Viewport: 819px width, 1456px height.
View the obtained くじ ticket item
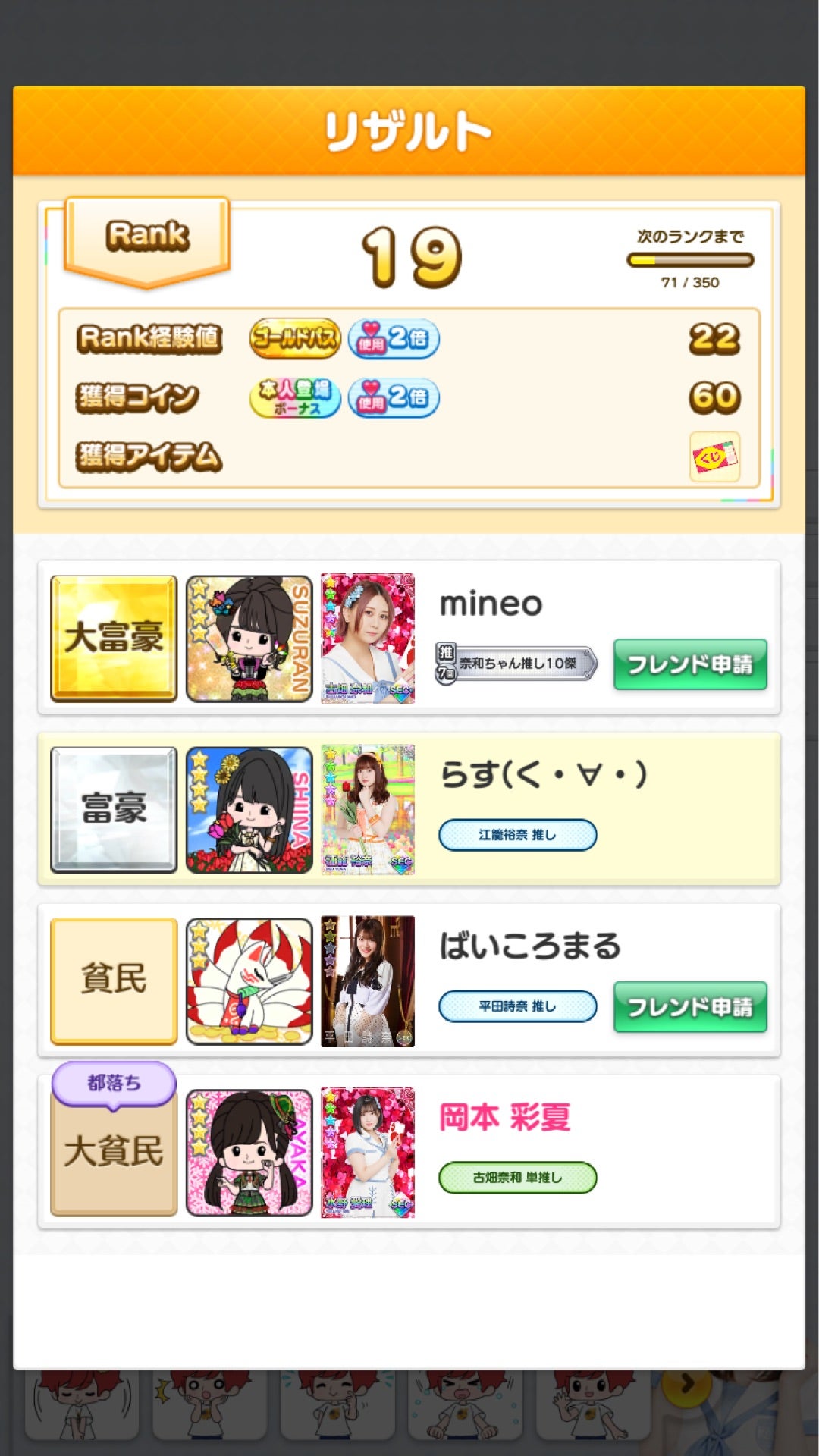coord(714,457)
